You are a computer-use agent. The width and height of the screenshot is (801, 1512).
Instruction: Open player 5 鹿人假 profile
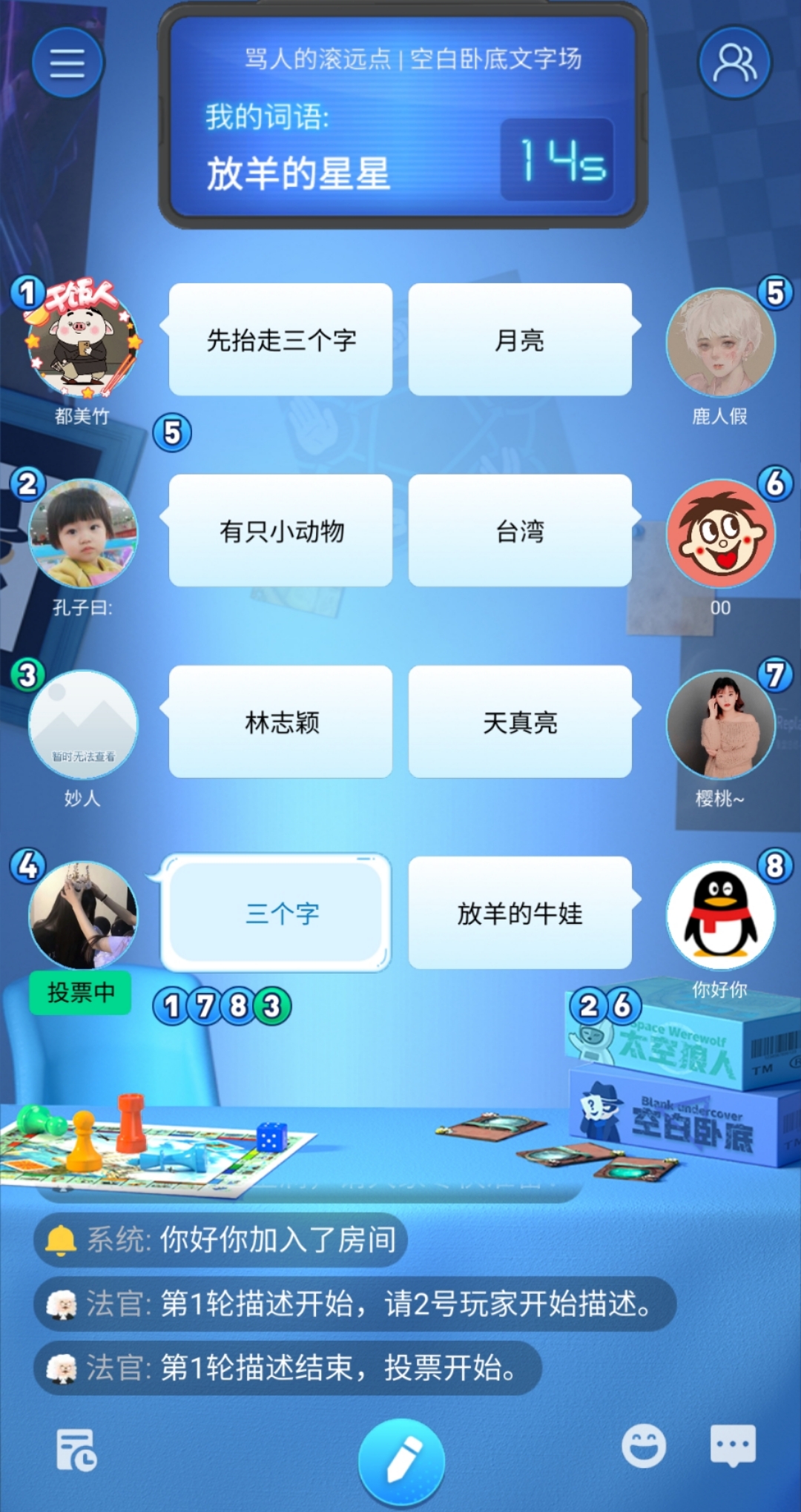pos(720,343)
